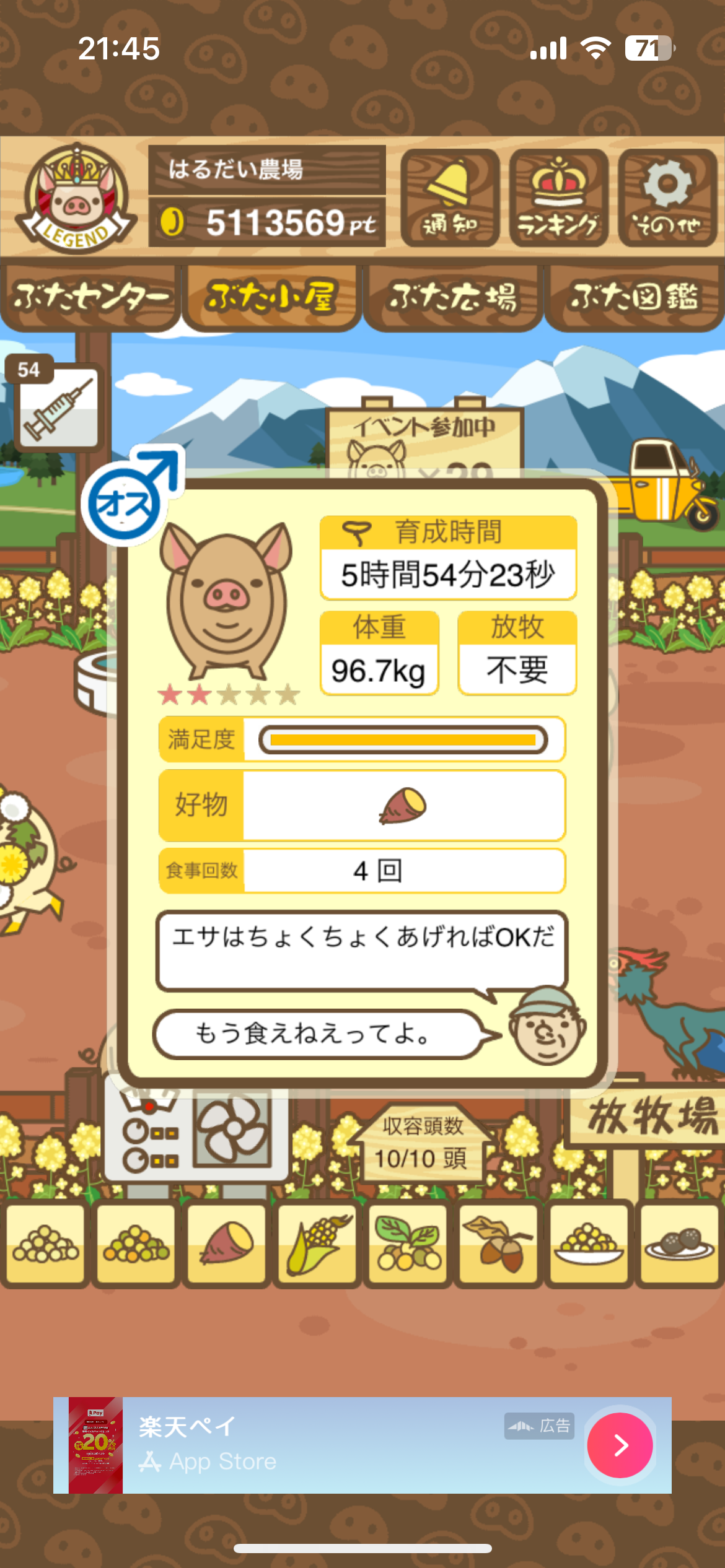Open the ランキング ranking screen
This screenshot has height=1568, width=725.
pos(558,198)
